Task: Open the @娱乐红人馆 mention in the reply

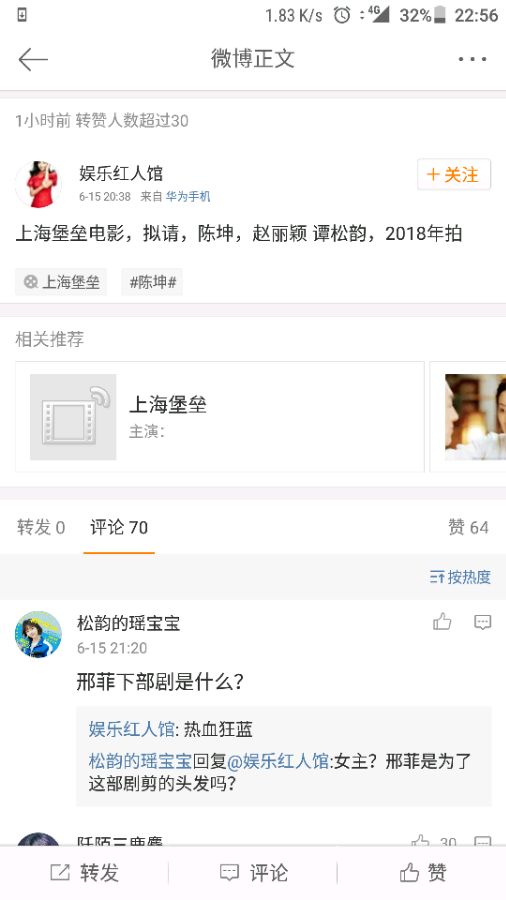Action: (278, 762)
